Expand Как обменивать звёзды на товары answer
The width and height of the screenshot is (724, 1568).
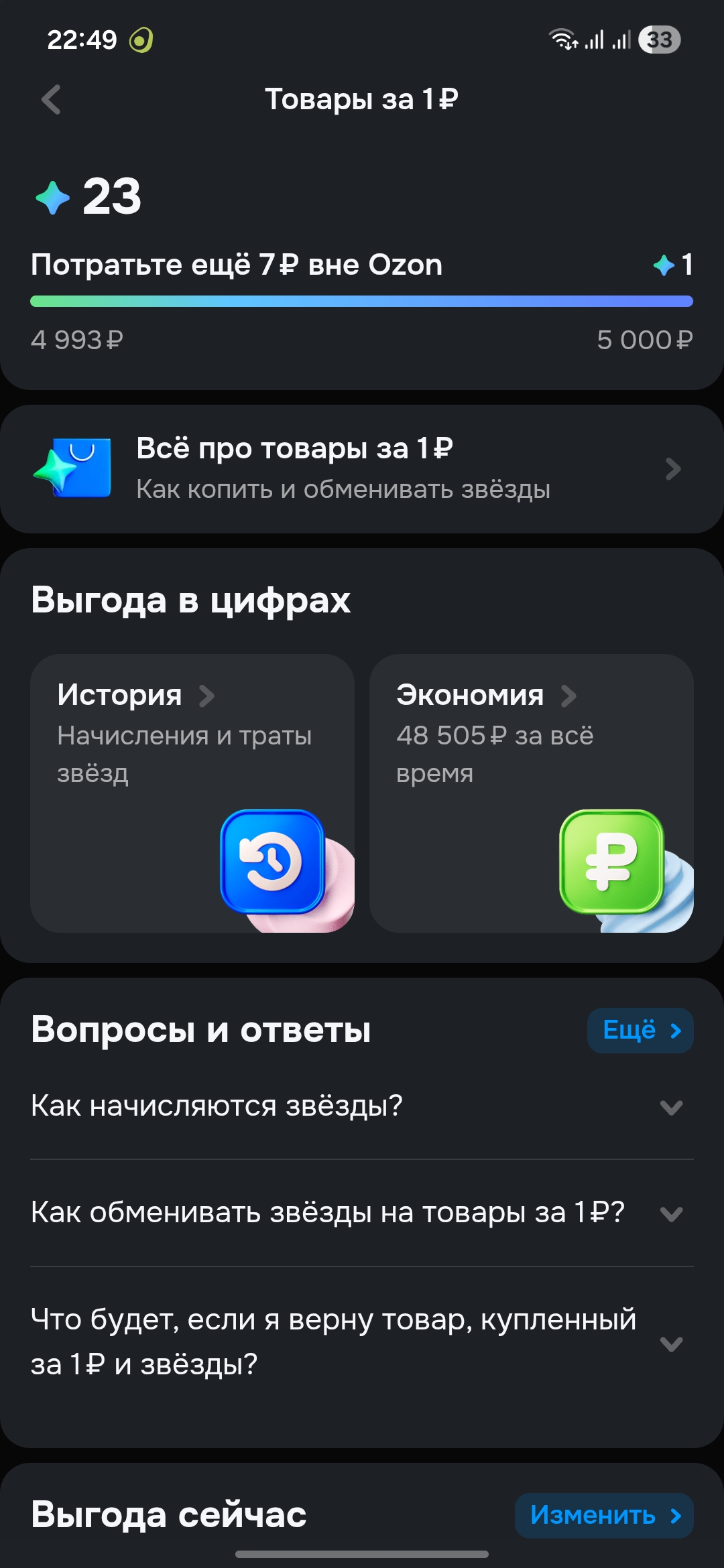(x=362, y=1213)
